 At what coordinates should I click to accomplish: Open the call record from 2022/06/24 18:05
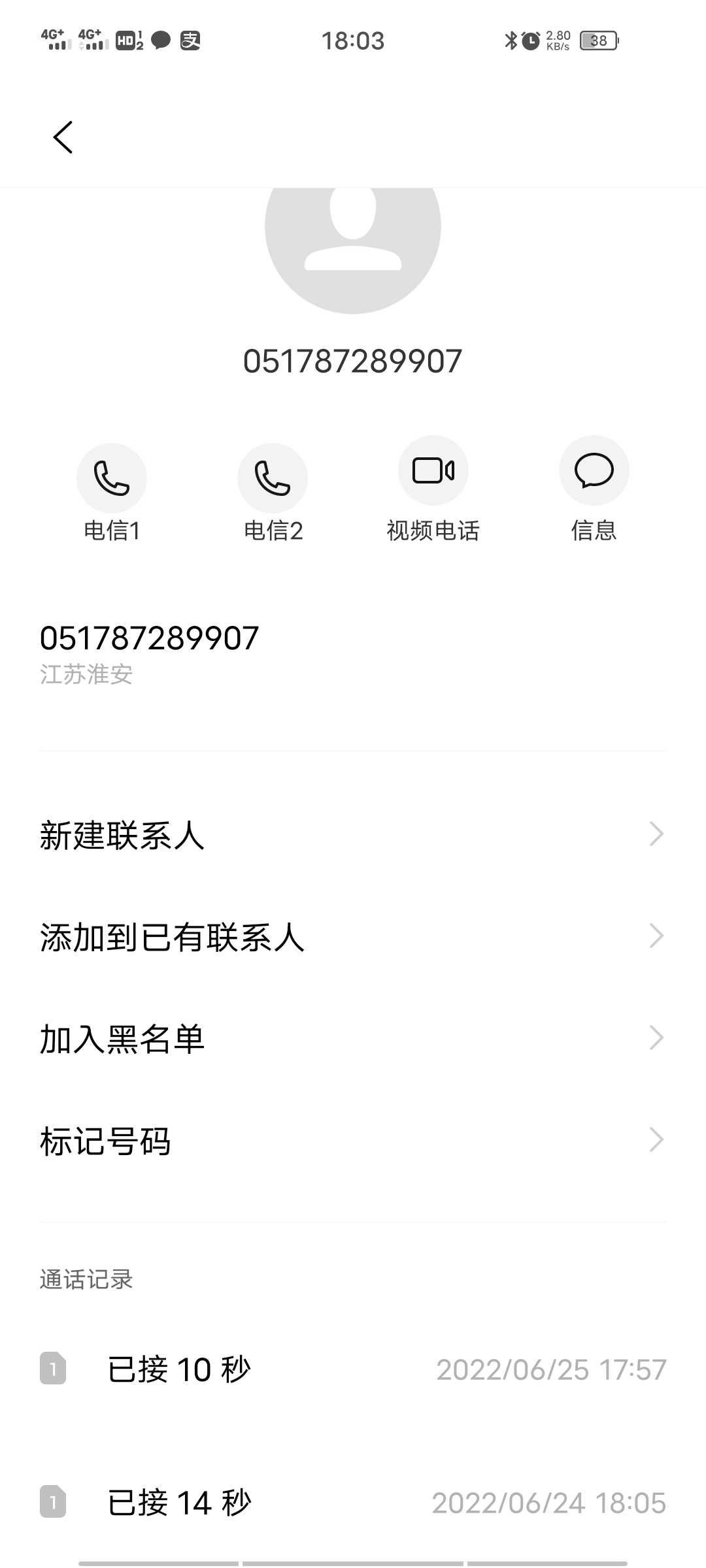353,1501
